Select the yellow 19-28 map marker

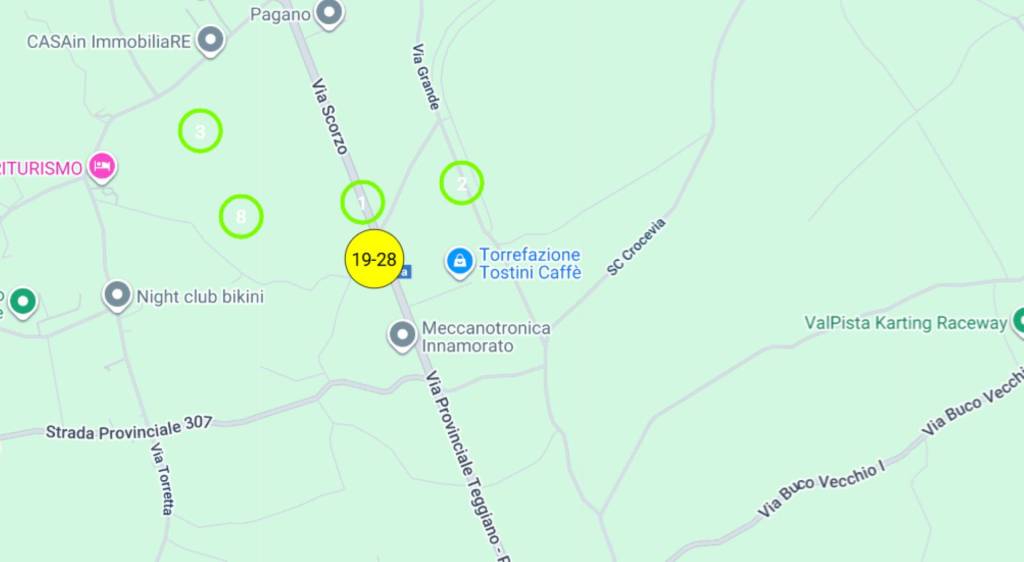[x=375, y=259]
